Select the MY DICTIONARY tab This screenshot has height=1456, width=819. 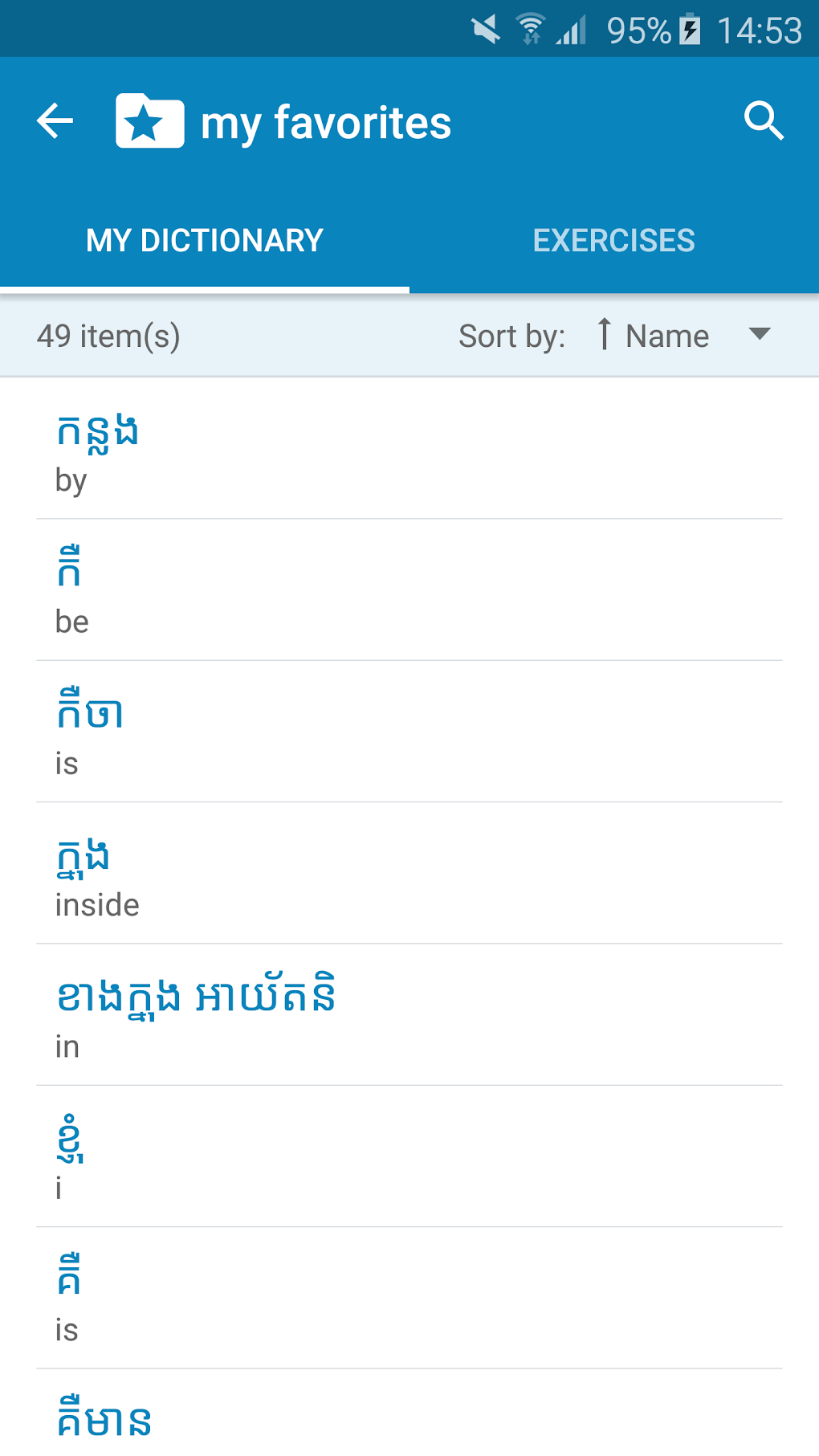point(205,239)
